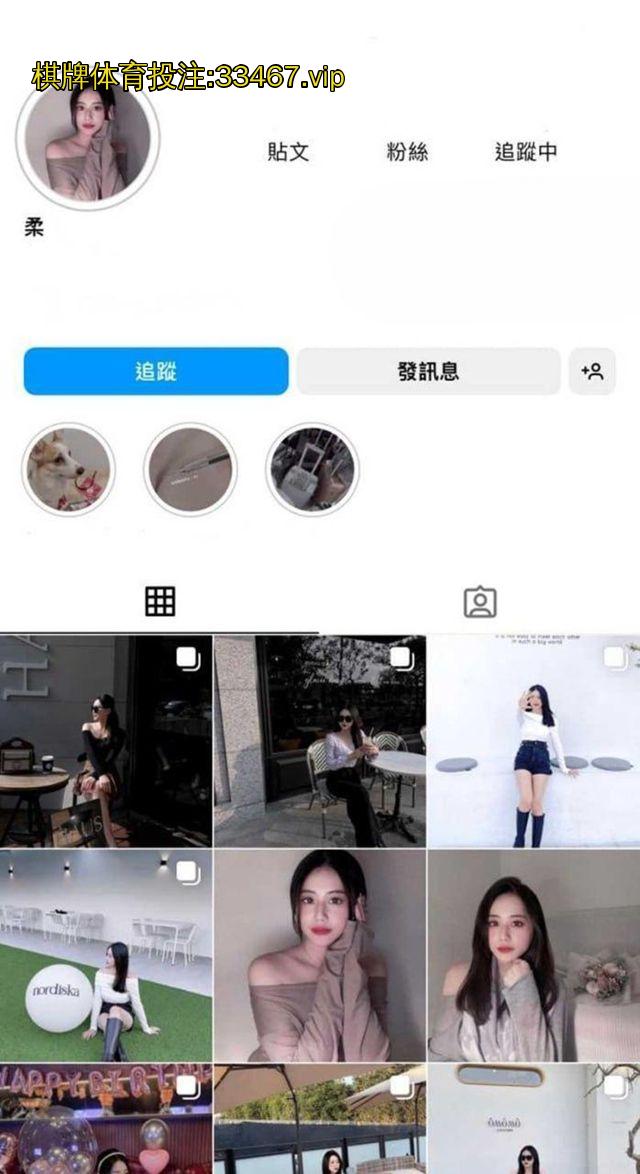Open the third story highlight circle

click(x=312, y=468)
